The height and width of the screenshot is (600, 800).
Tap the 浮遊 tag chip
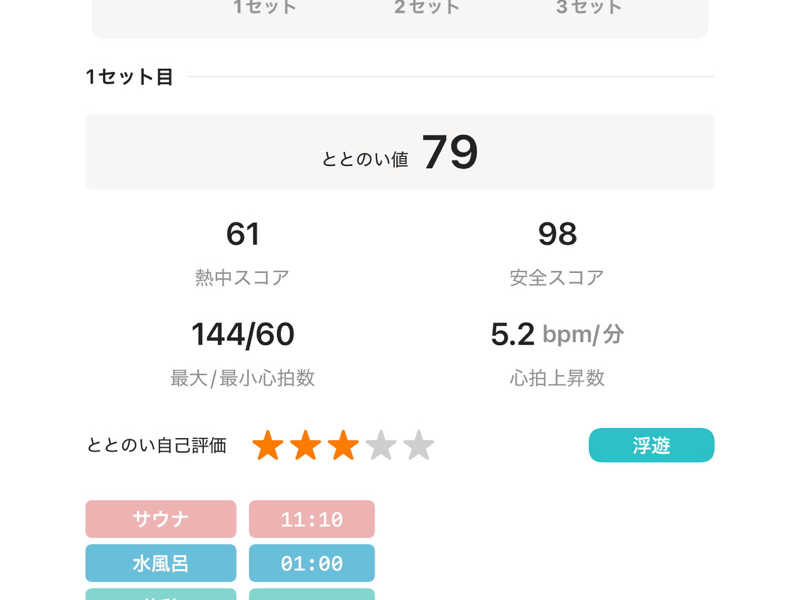coord(652,445)
